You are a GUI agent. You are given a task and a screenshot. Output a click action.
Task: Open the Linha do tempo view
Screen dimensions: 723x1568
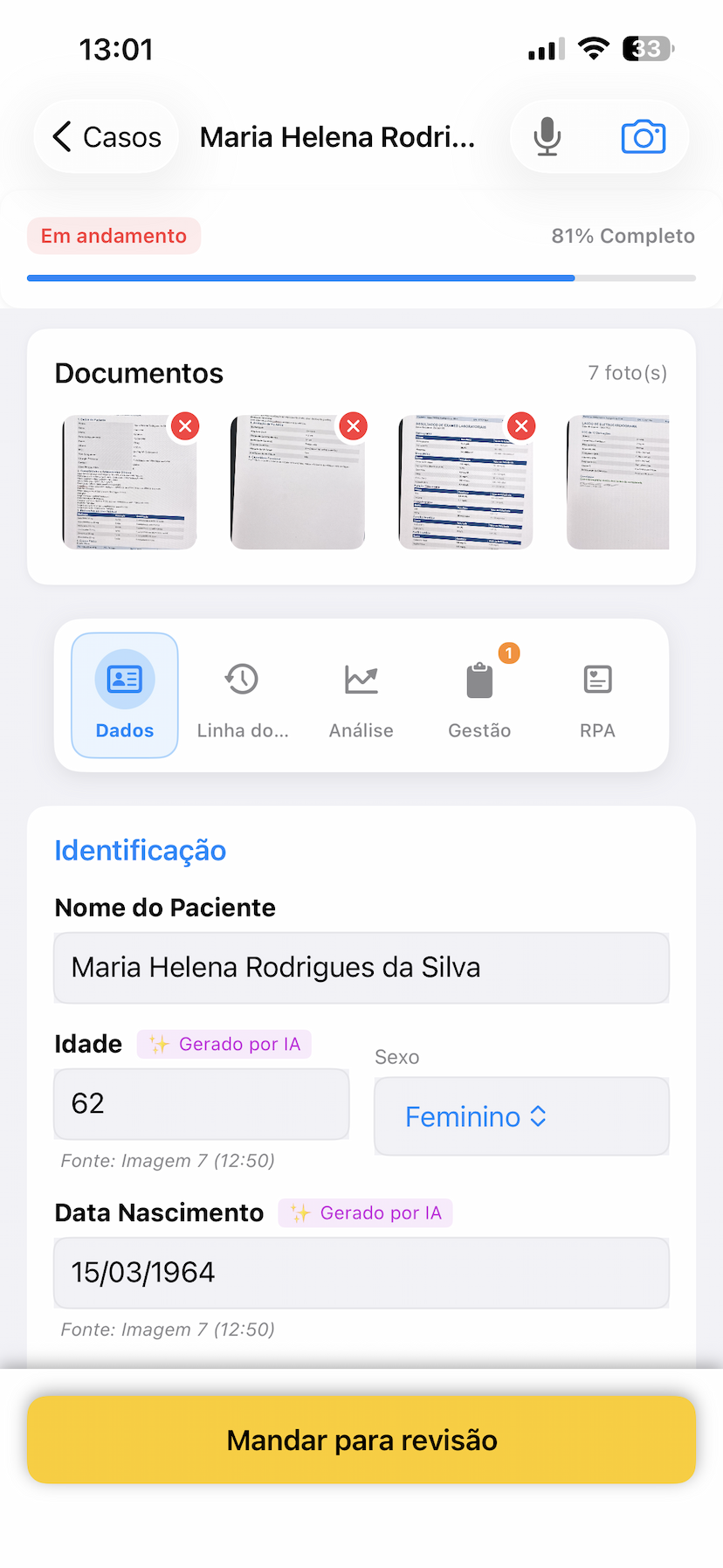pos(242,694)
